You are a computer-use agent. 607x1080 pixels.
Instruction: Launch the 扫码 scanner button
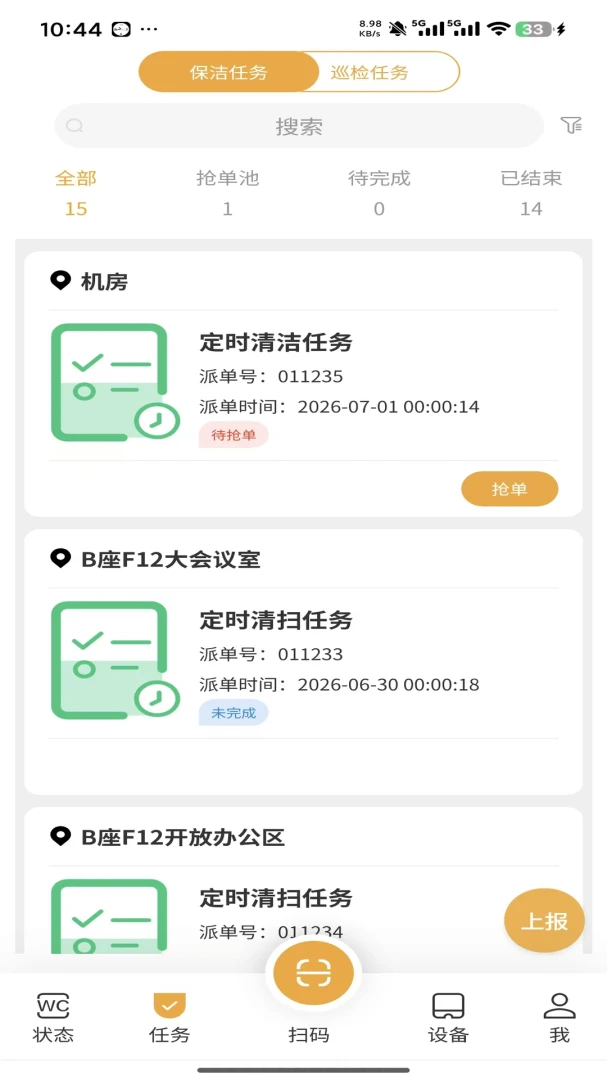pyautogui.click(x=313, y=973)
